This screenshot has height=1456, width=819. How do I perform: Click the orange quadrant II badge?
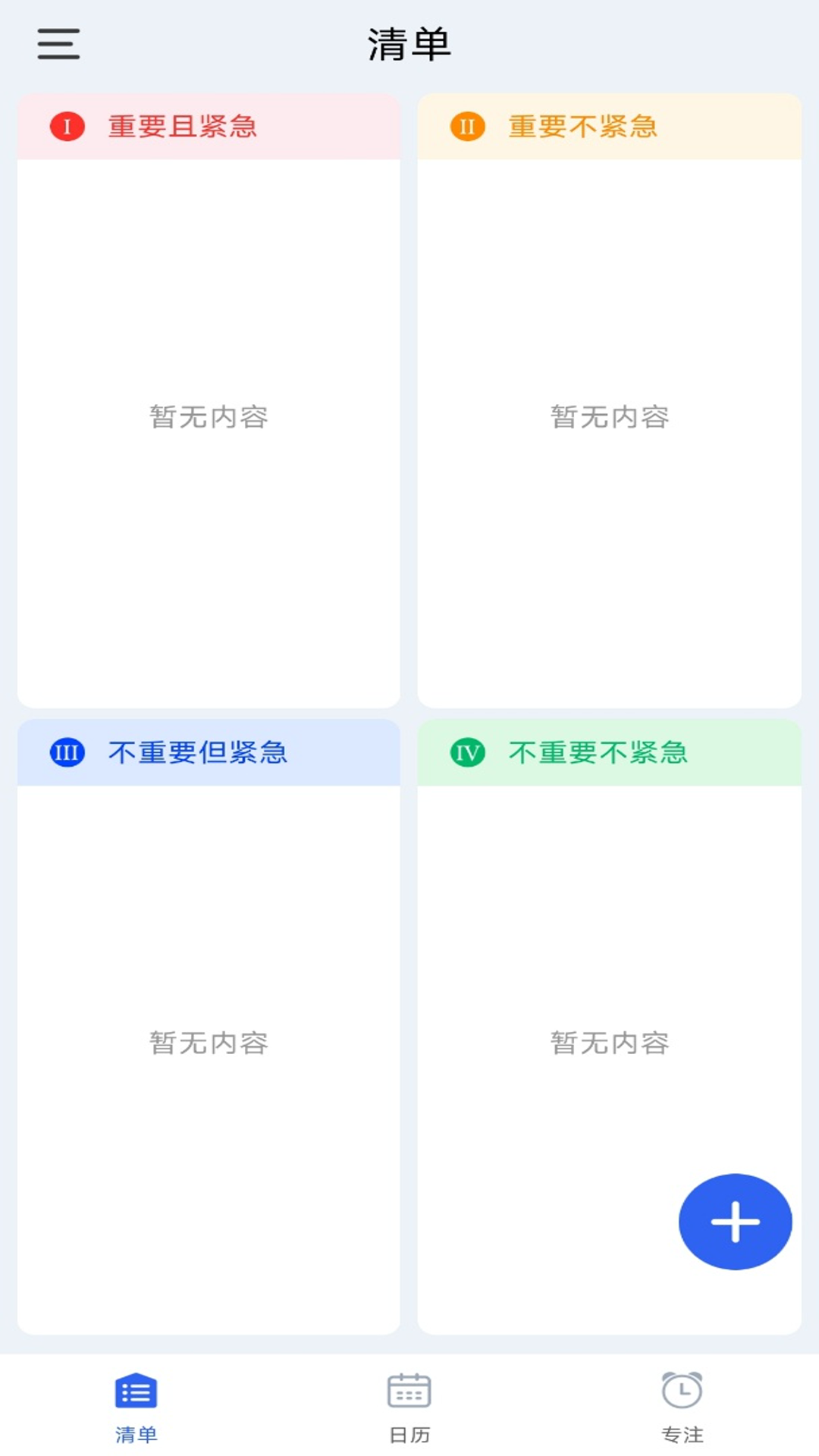click(x=469, y=127)
